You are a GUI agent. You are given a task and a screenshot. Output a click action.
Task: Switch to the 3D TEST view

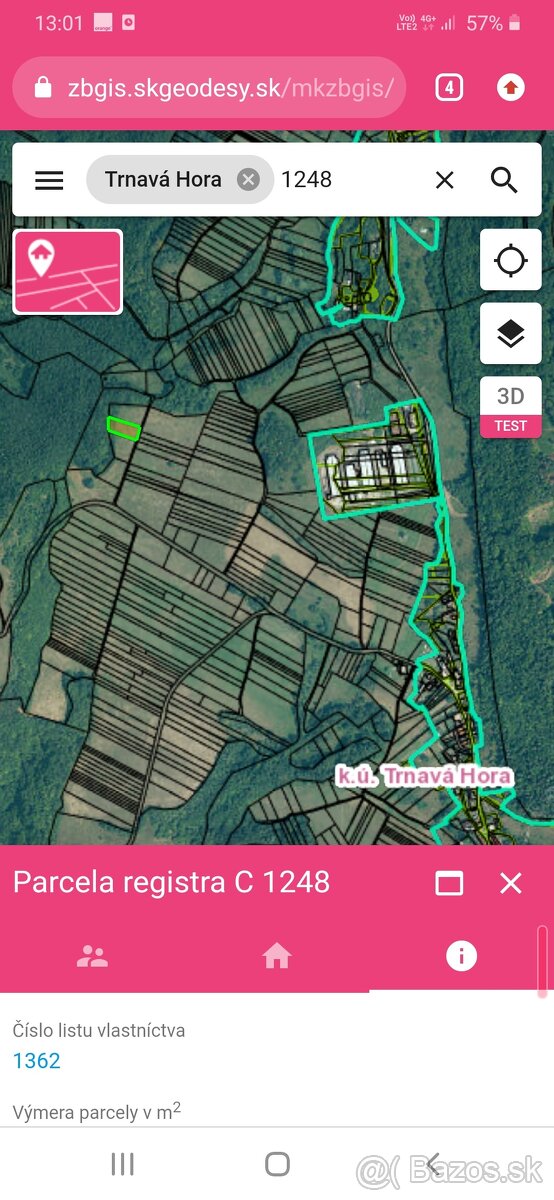click(511, 407)
